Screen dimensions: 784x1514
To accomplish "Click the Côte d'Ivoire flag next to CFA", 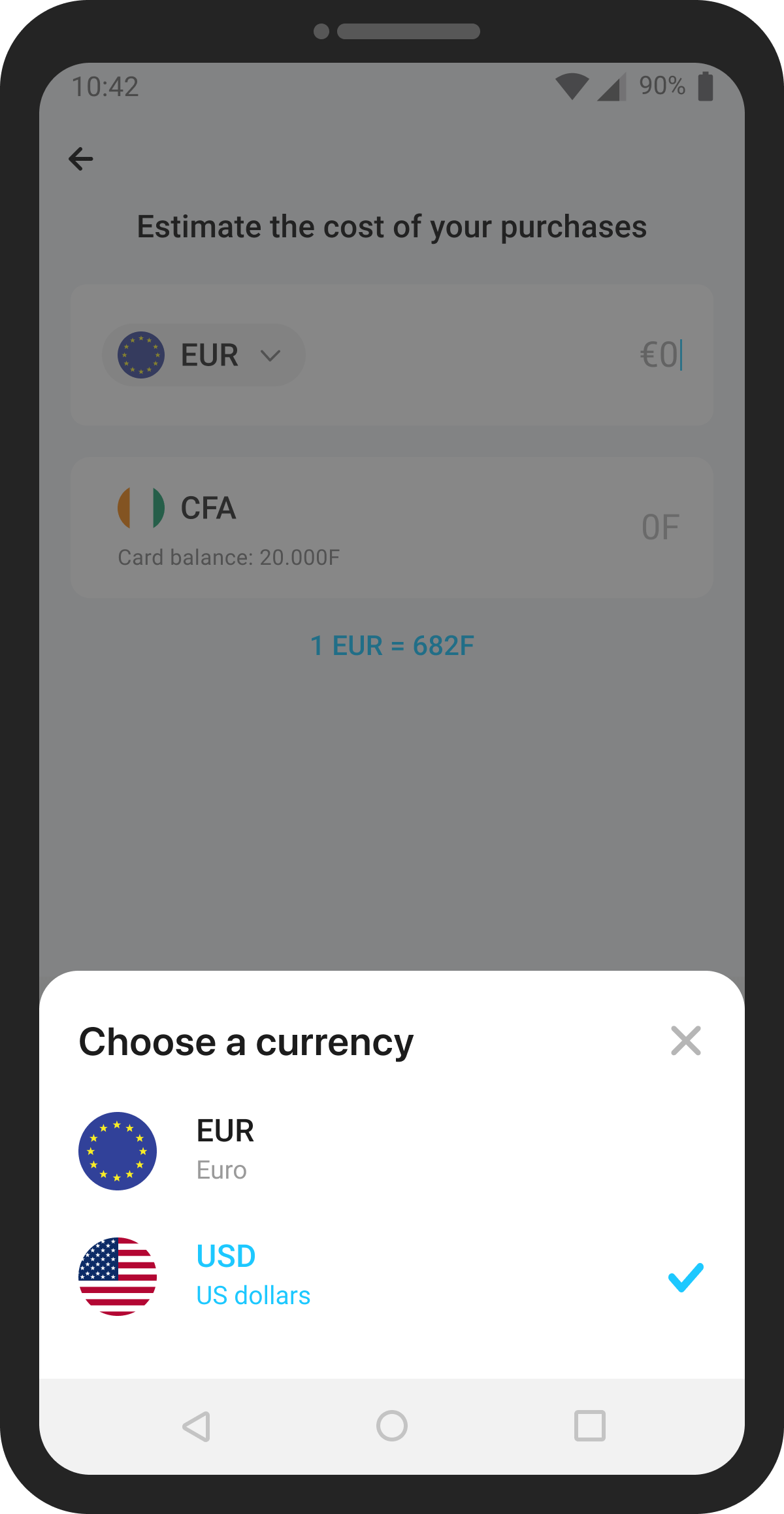I will coord(140,508).
